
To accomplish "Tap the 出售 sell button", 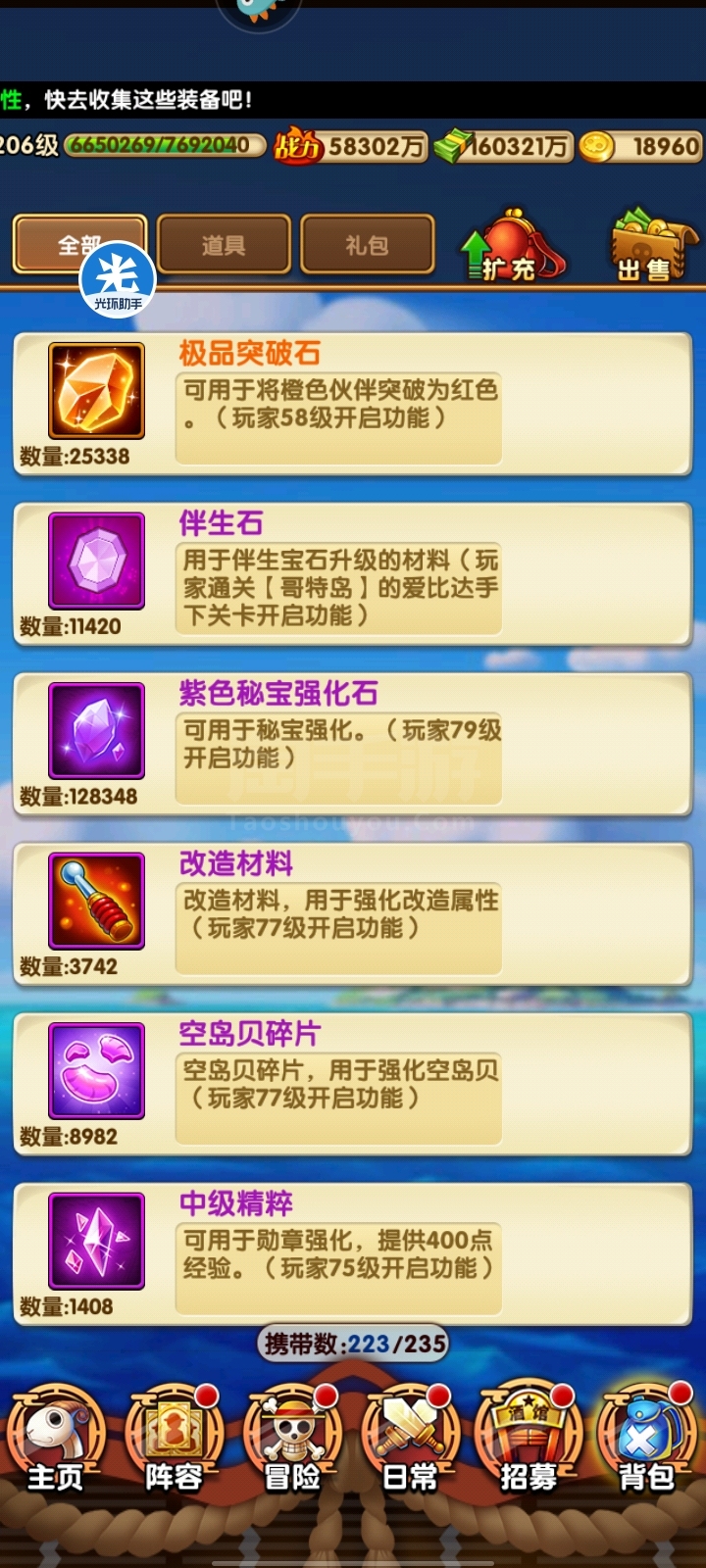I will coord(652,247).
